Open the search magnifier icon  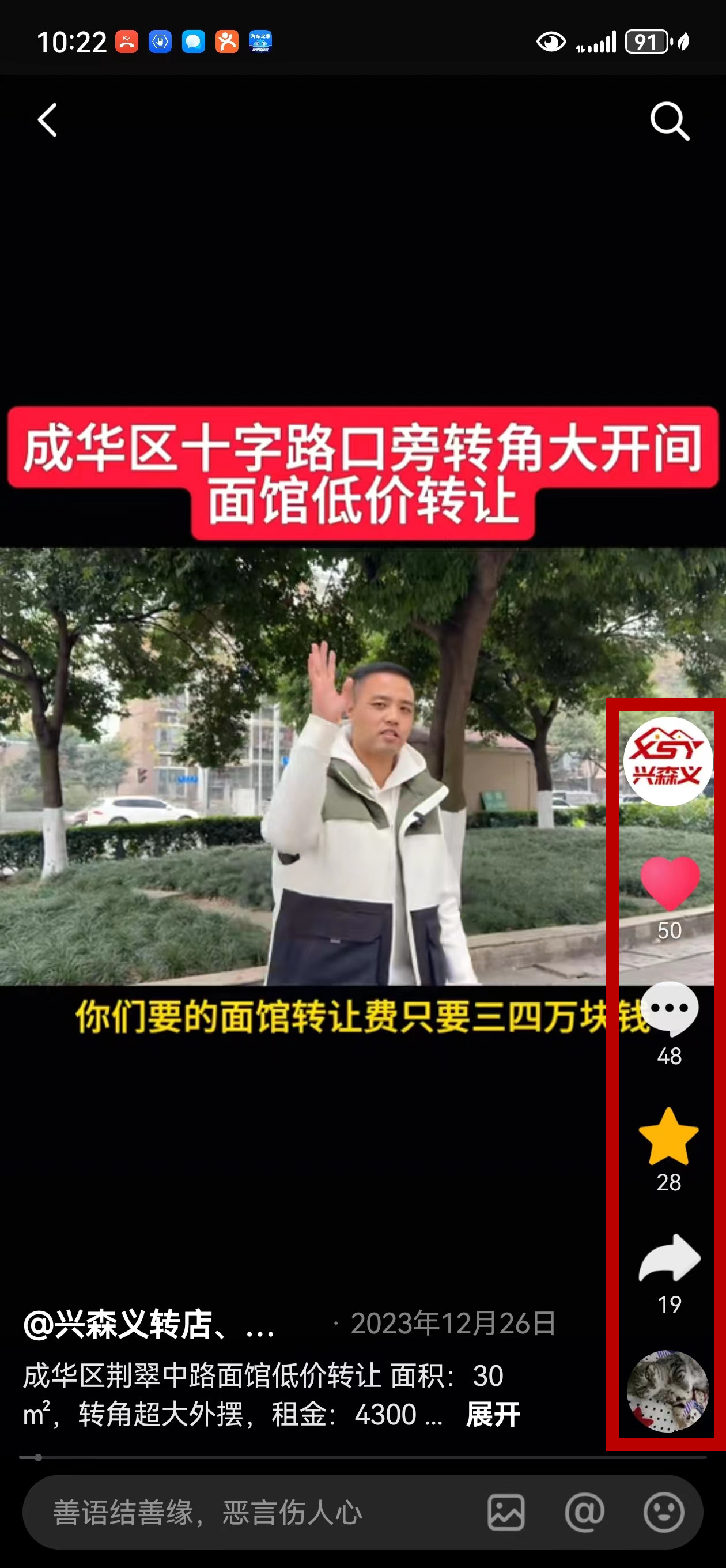click(x=670, y=121)
